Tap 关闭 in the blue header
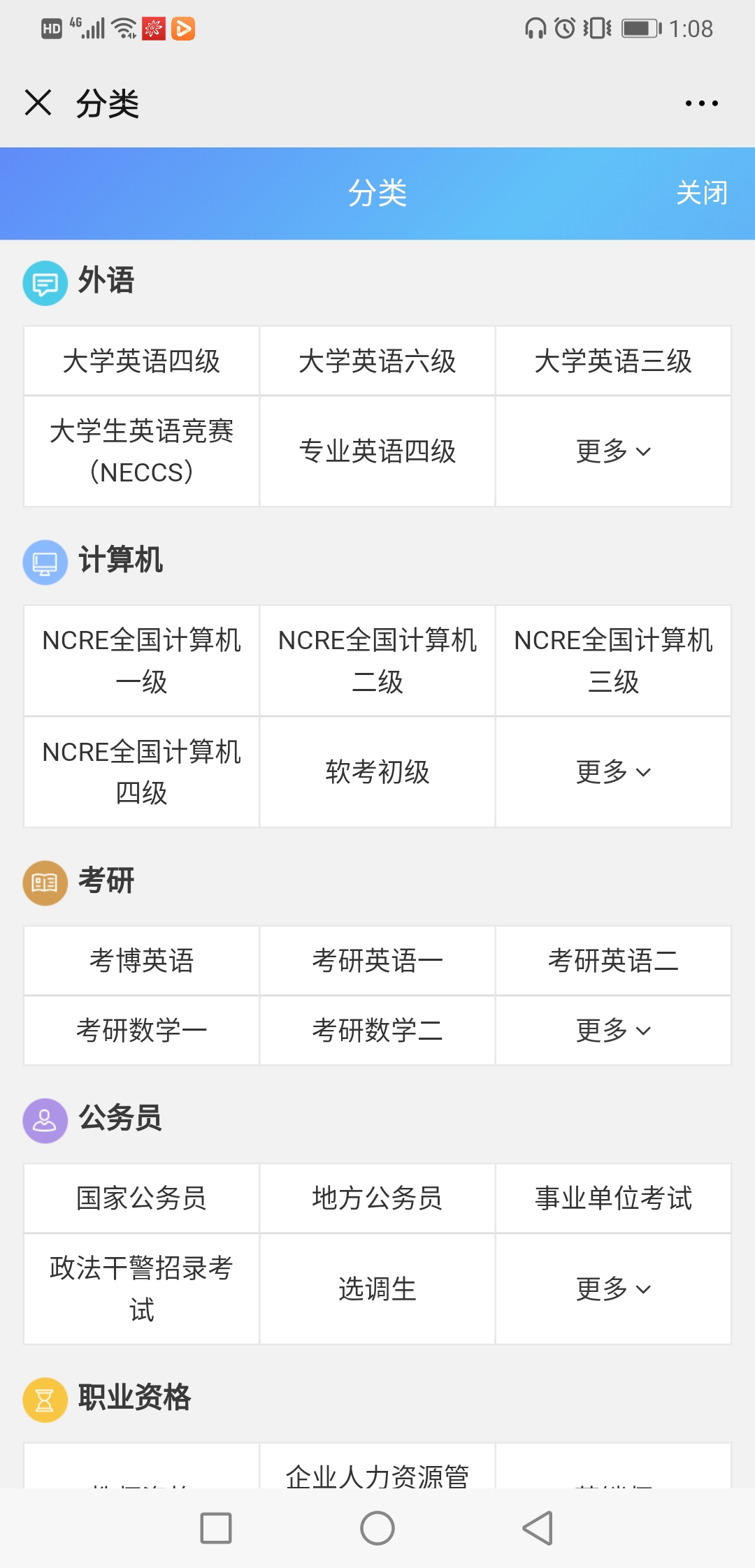 click(702, 193)
